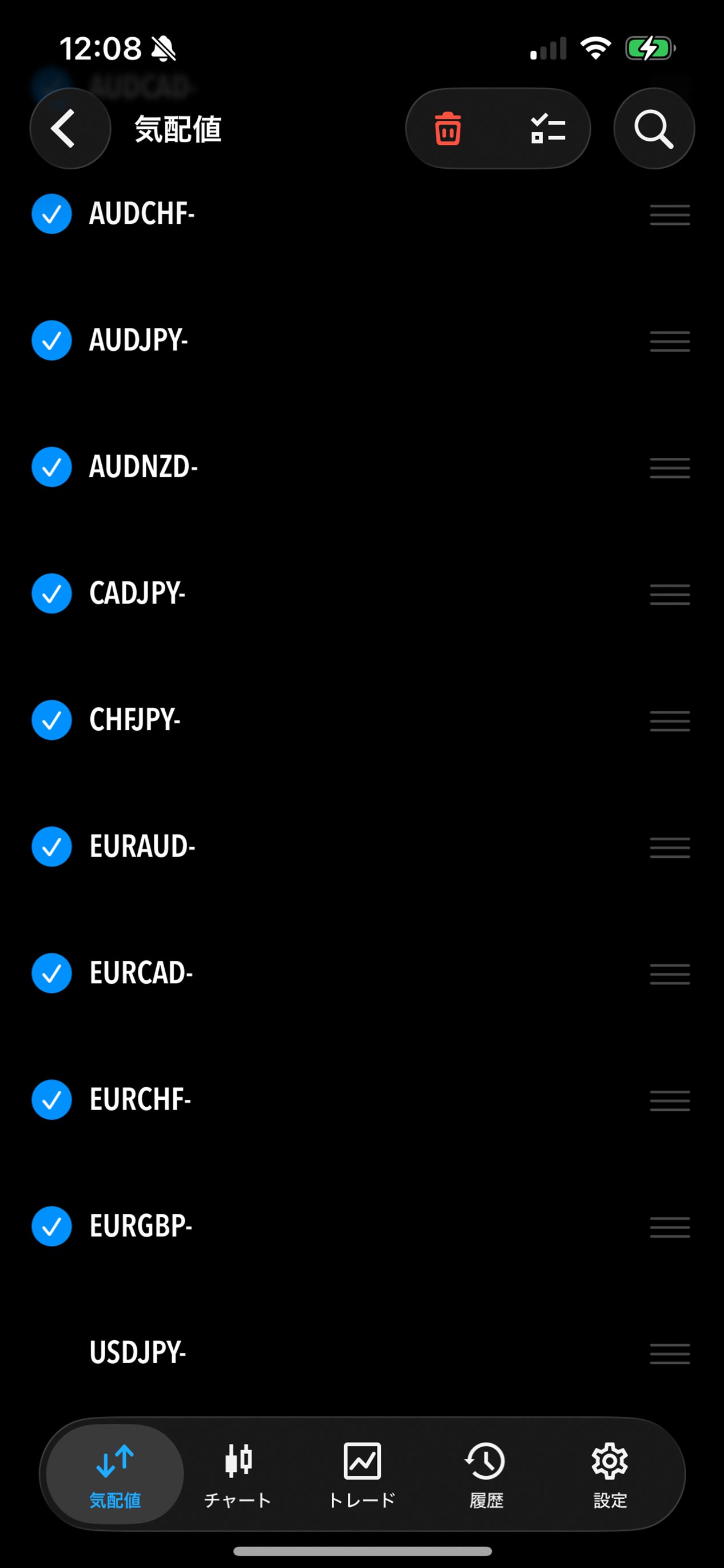Select the USDJPY- row
This screenshot has height=1568, width=724.
51,1352
